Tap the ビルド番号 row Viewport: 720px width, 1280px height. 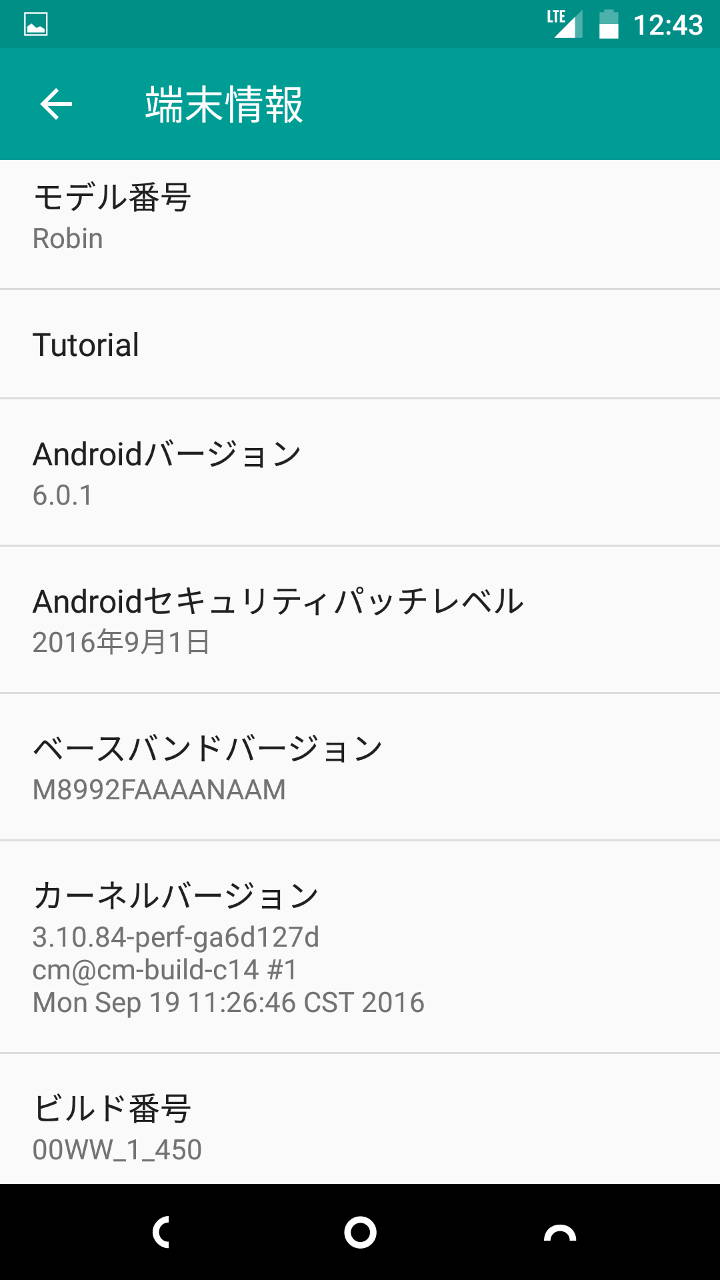click(360, 1126)
